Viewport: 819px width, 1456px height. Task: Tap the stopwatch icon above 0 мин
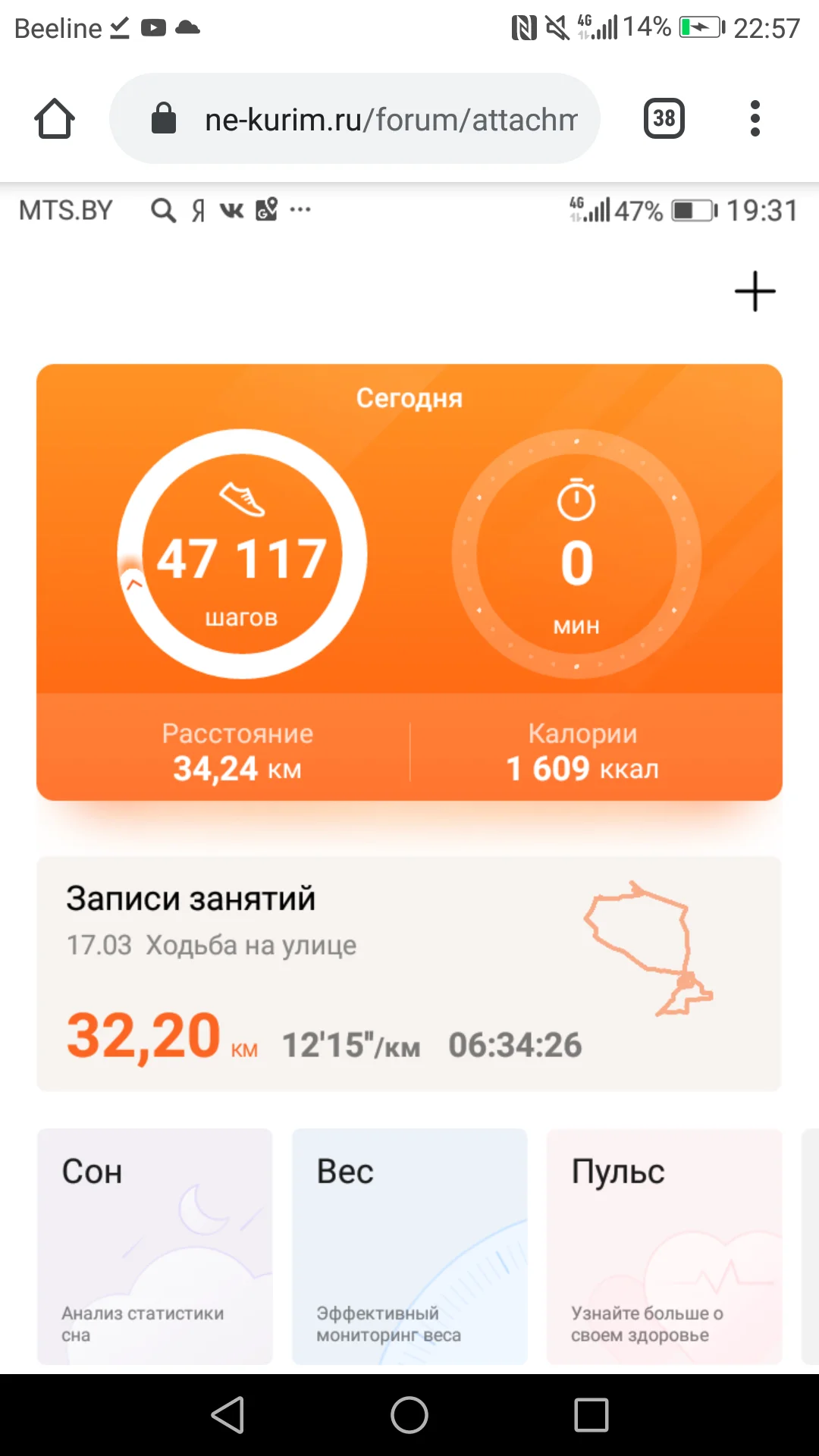point(576,500)
